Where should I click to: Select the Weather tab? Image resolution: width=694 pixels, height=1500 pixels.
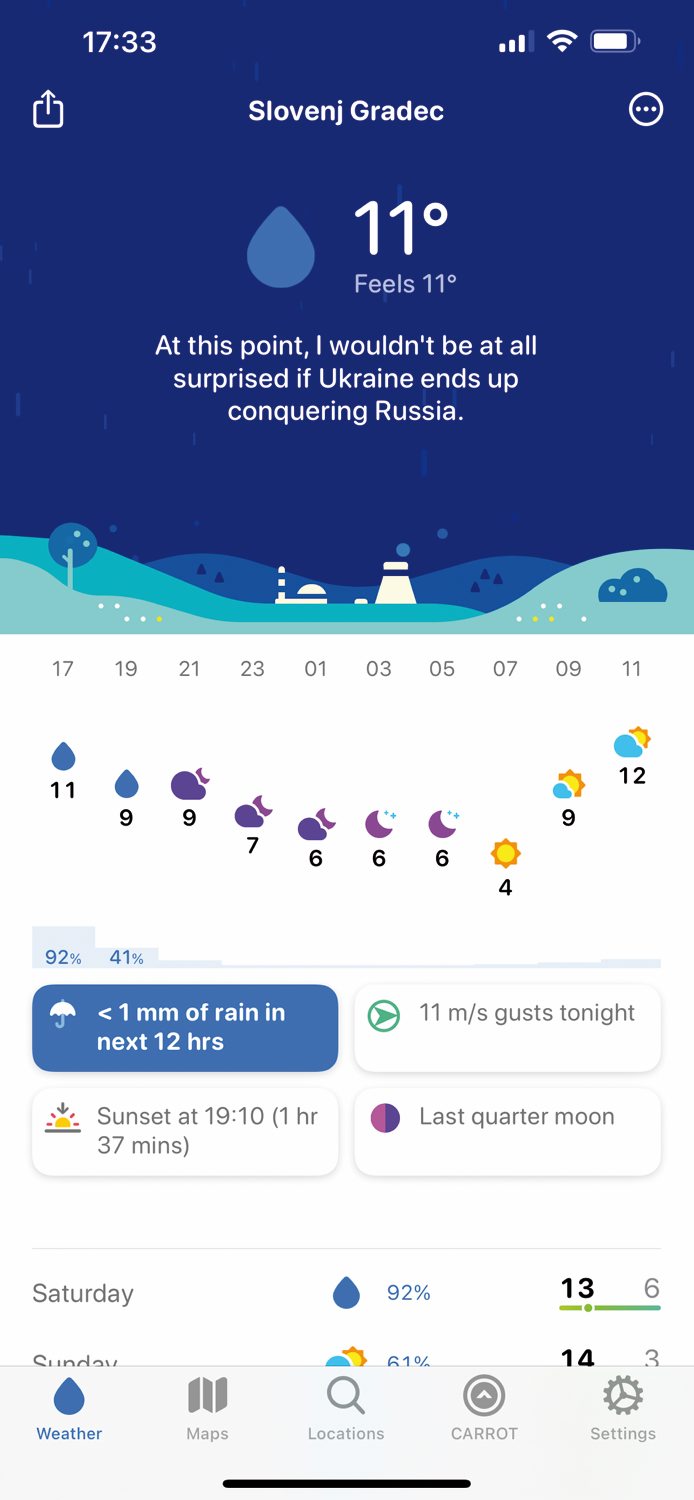pos(69,1408)
